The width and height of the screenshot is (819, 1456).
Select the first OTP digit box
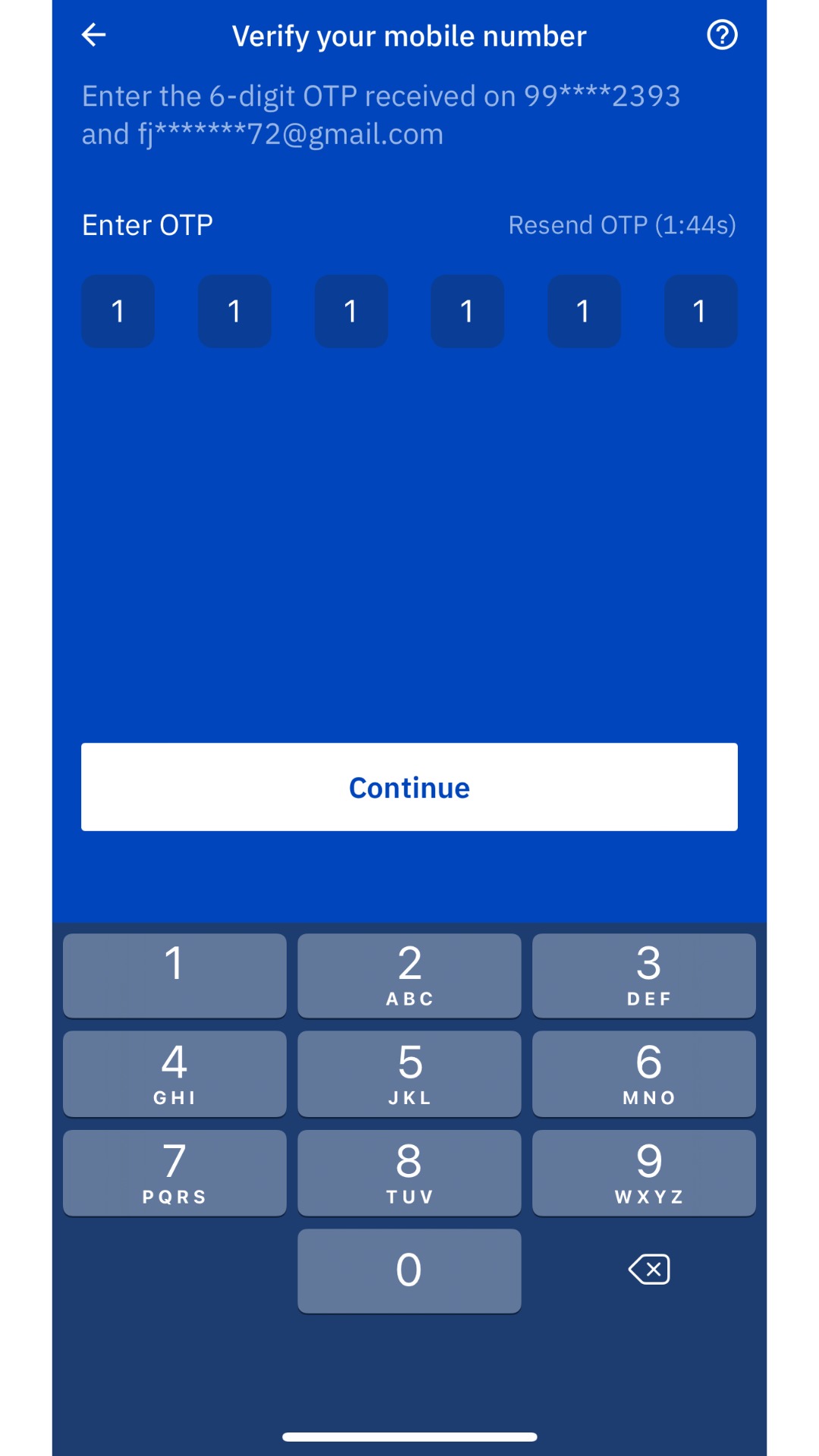118,311
